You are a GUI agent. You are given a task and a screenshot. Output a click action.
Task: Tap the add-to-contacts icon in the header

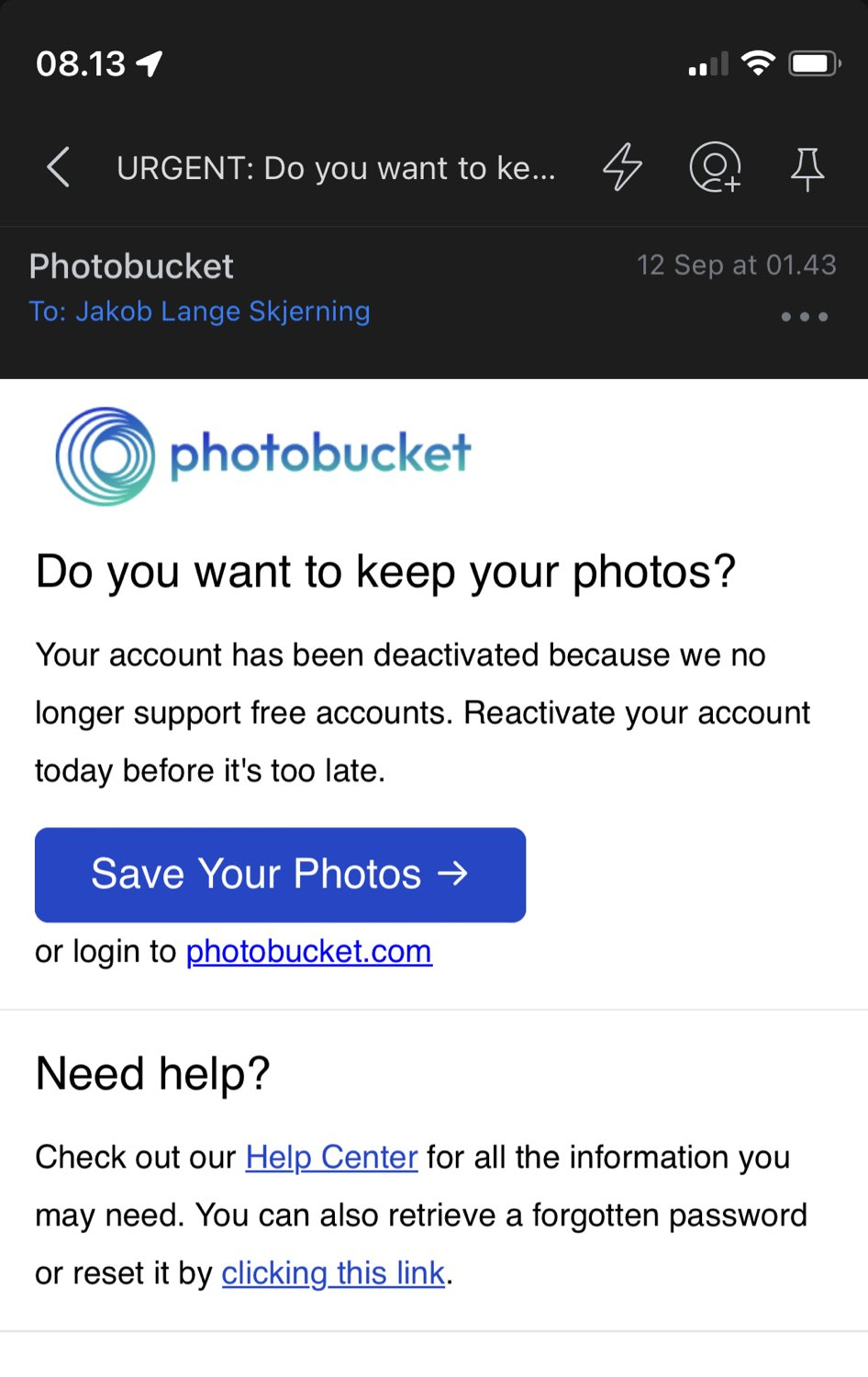pos(714,168)
